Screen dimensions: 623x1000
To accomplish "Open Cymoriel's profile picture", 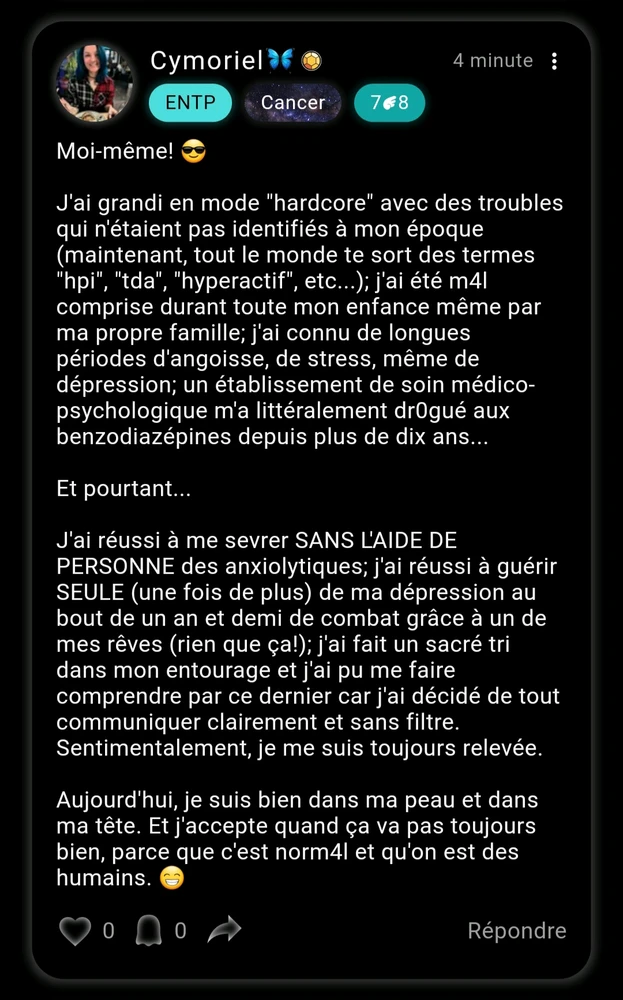I will click(x=95, y=82).
